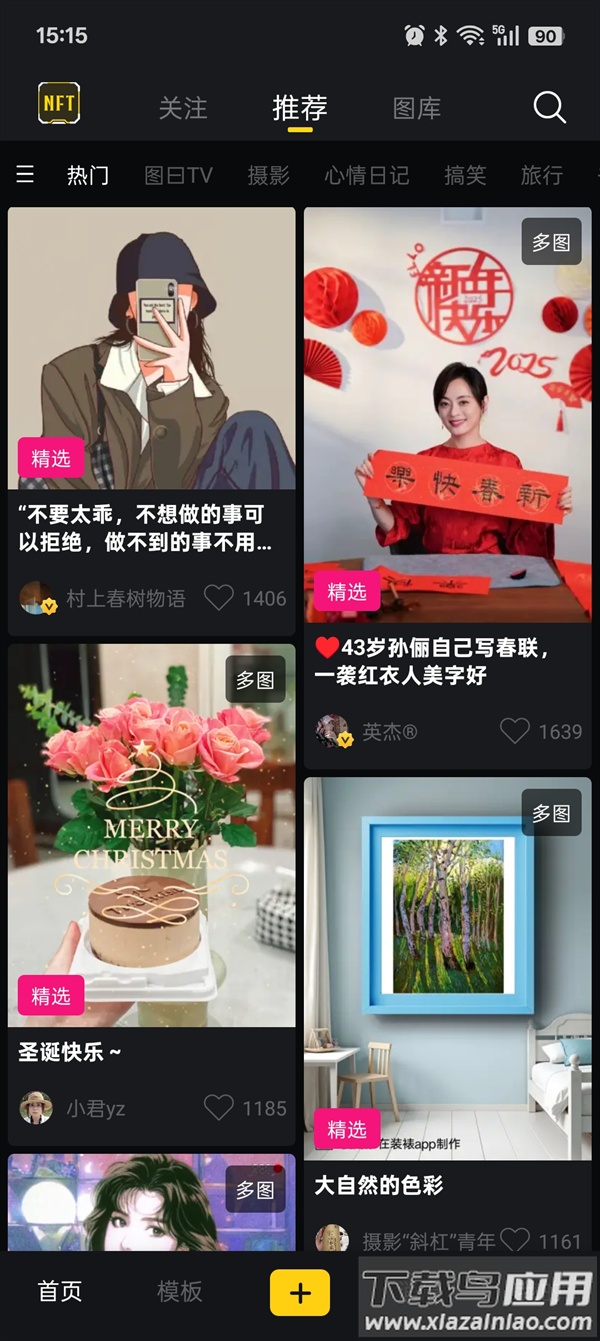Screen dimensions: 600x1341
Task: Like the post by 英杰®
Action: coord(515,731)
